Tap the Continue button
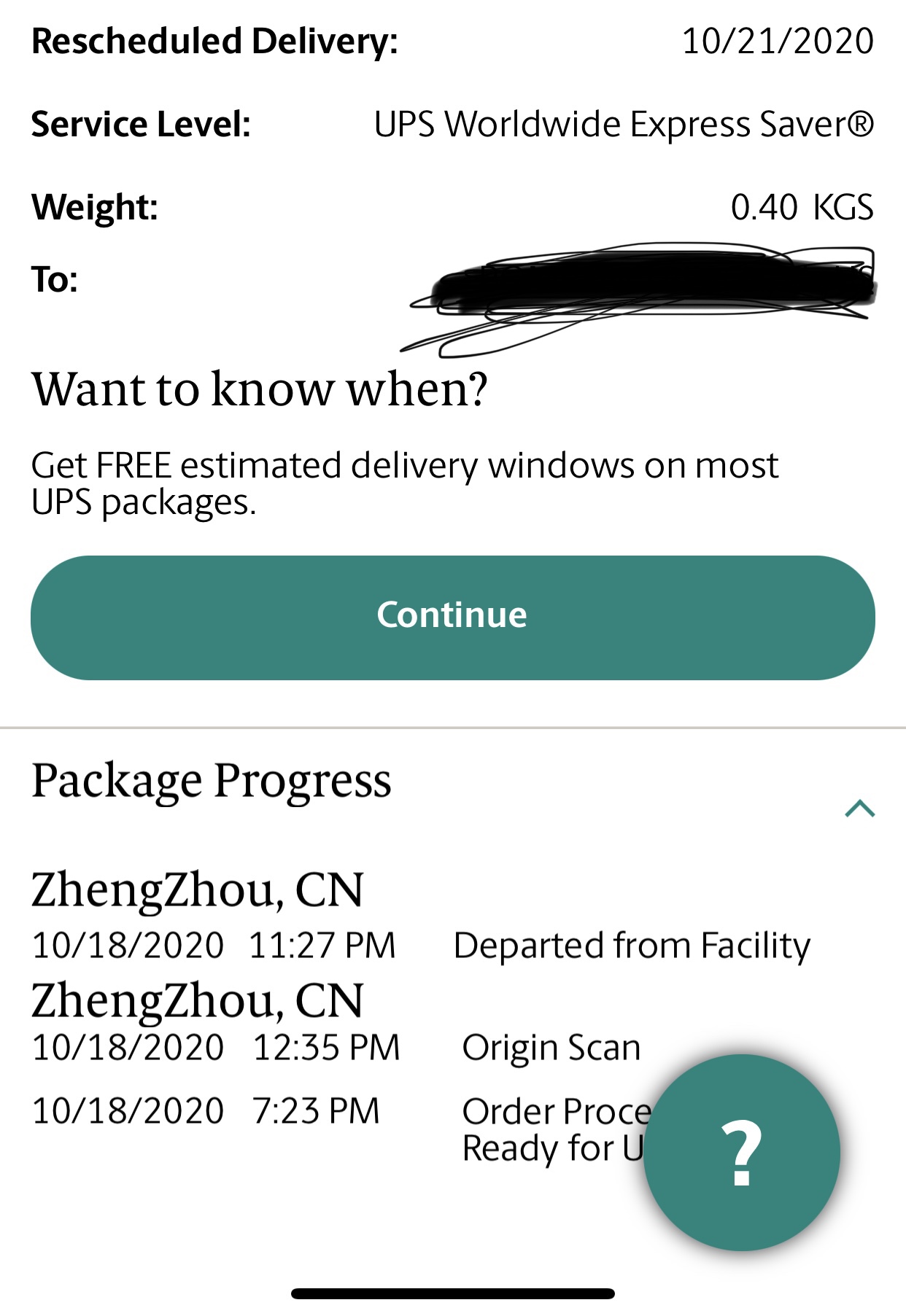This screenshot has width=906, height=1316. [452, 618]
